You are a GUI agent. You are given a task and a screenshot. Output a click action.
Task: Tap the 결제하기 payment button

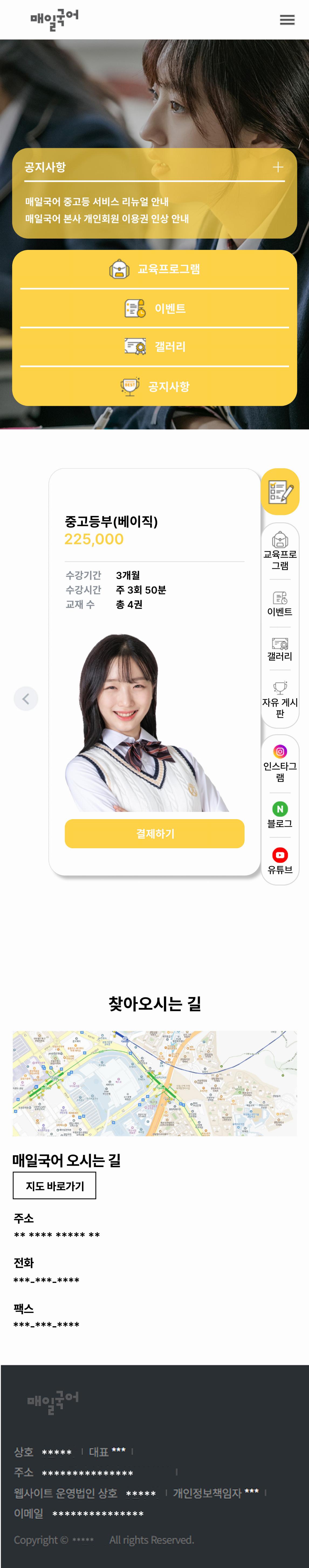[154, 833]
